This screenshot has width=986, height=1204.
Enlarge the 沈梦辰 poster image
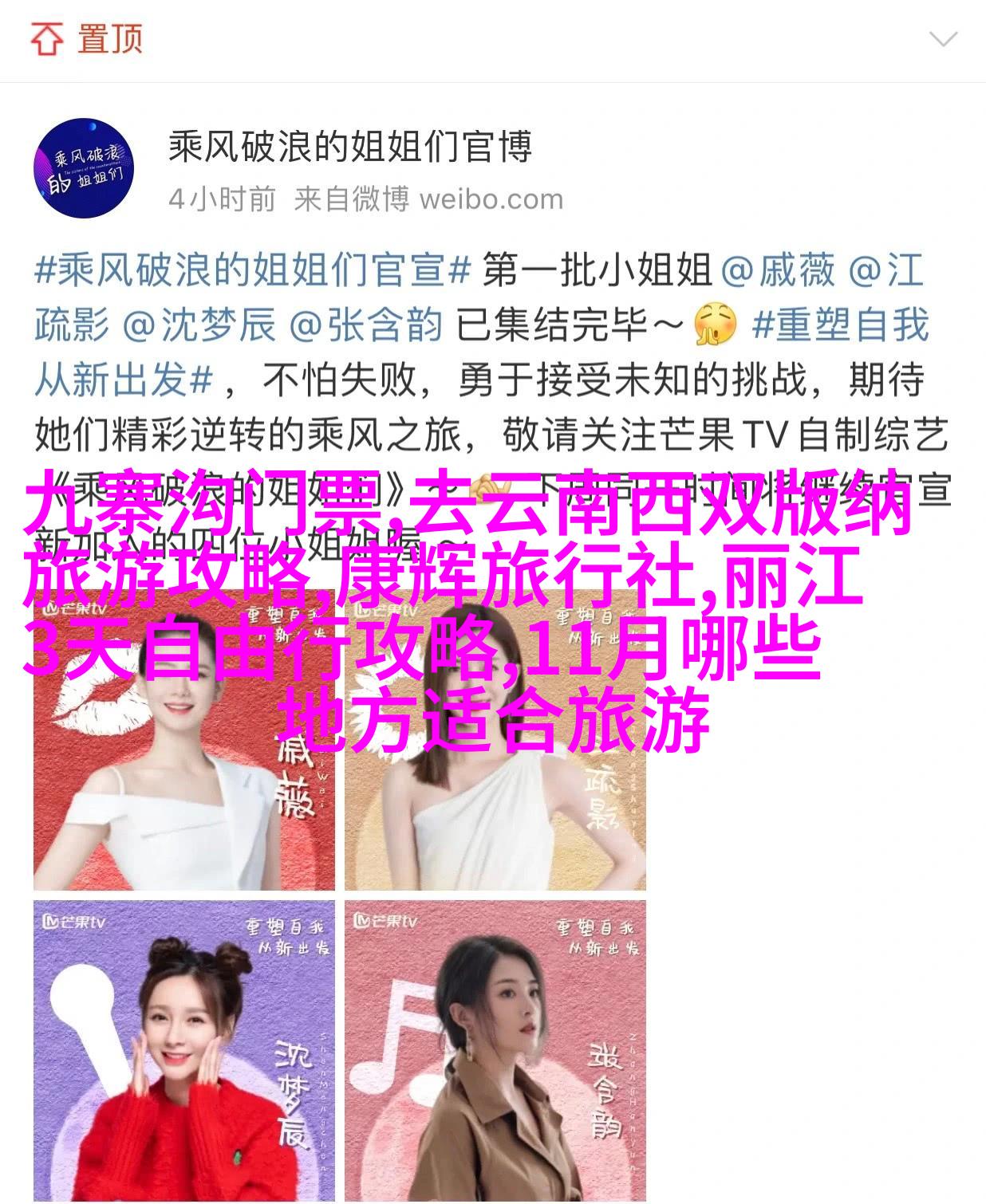coord(184,1051)
